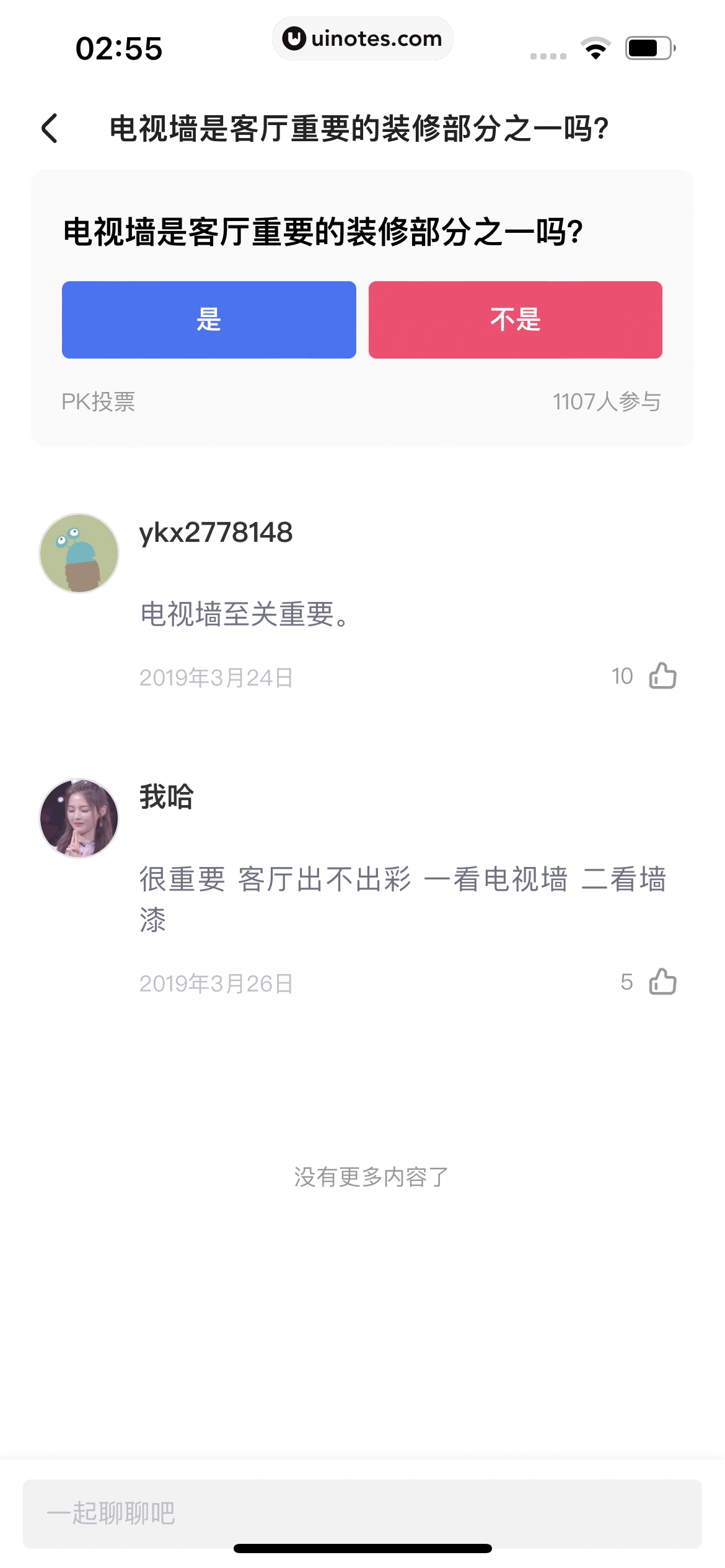Collapse this thread using the left arrow
This screenshot has height=1568, width=725.
[48, 128]
